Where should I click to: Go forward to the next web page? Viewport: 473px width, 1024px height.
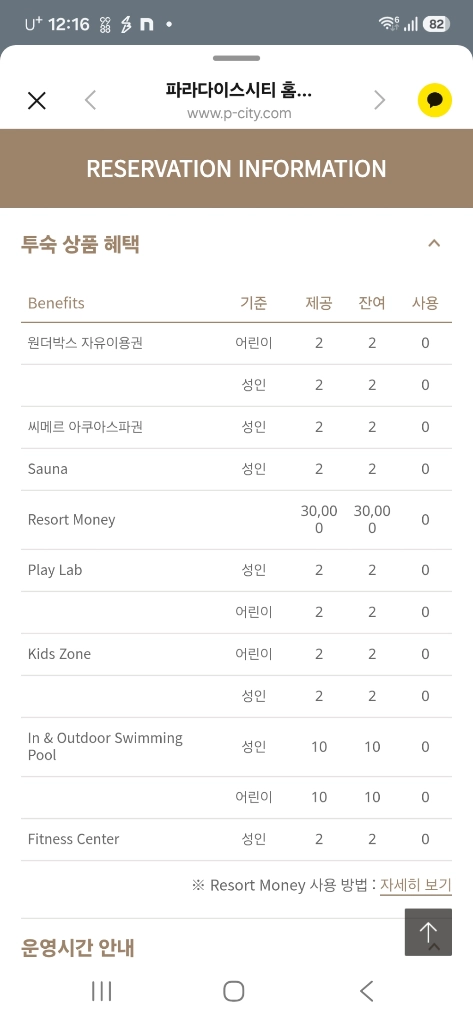[380, 101]
